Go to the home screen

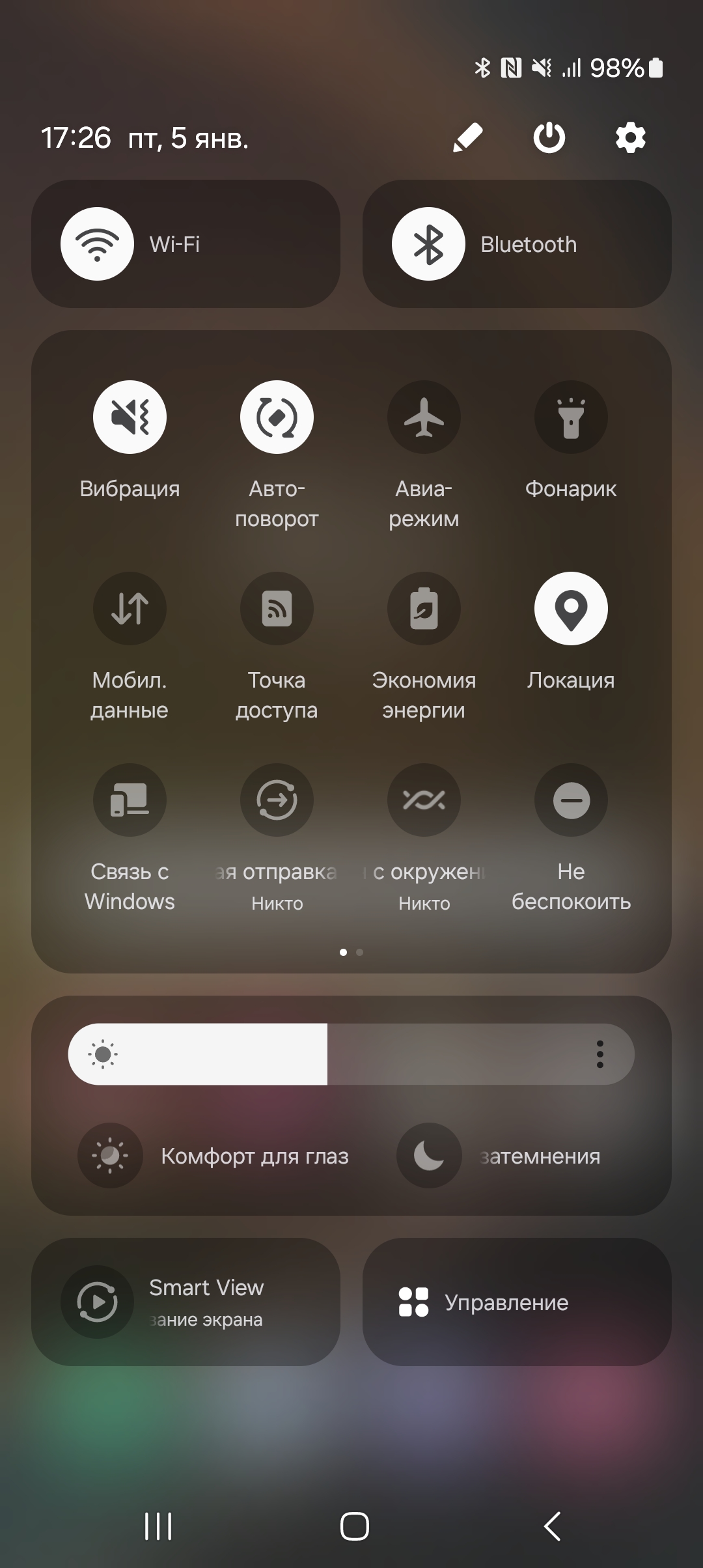354,1526
